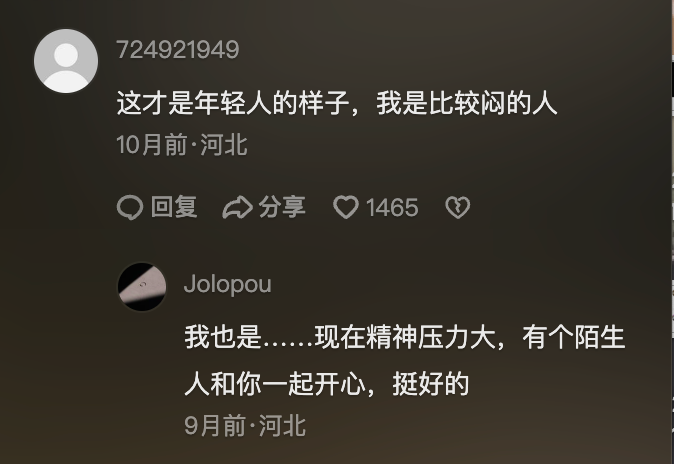The width and height of the screenshot is (674, 464).
Task: Like the comment with 1465 likes
Action: (346, 207)
